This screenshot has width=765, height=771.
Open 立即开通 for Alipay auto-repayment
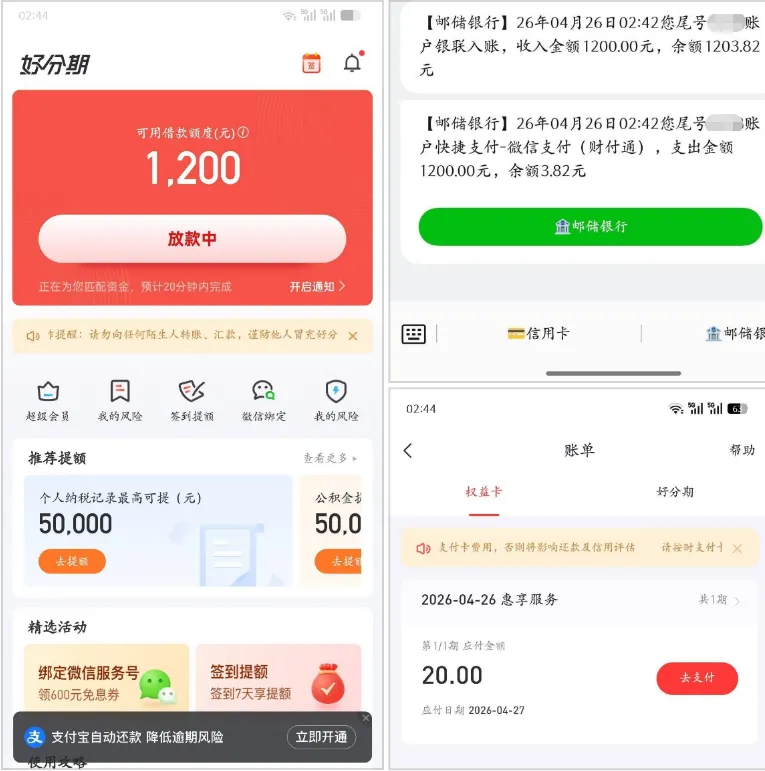coord(321,736)
